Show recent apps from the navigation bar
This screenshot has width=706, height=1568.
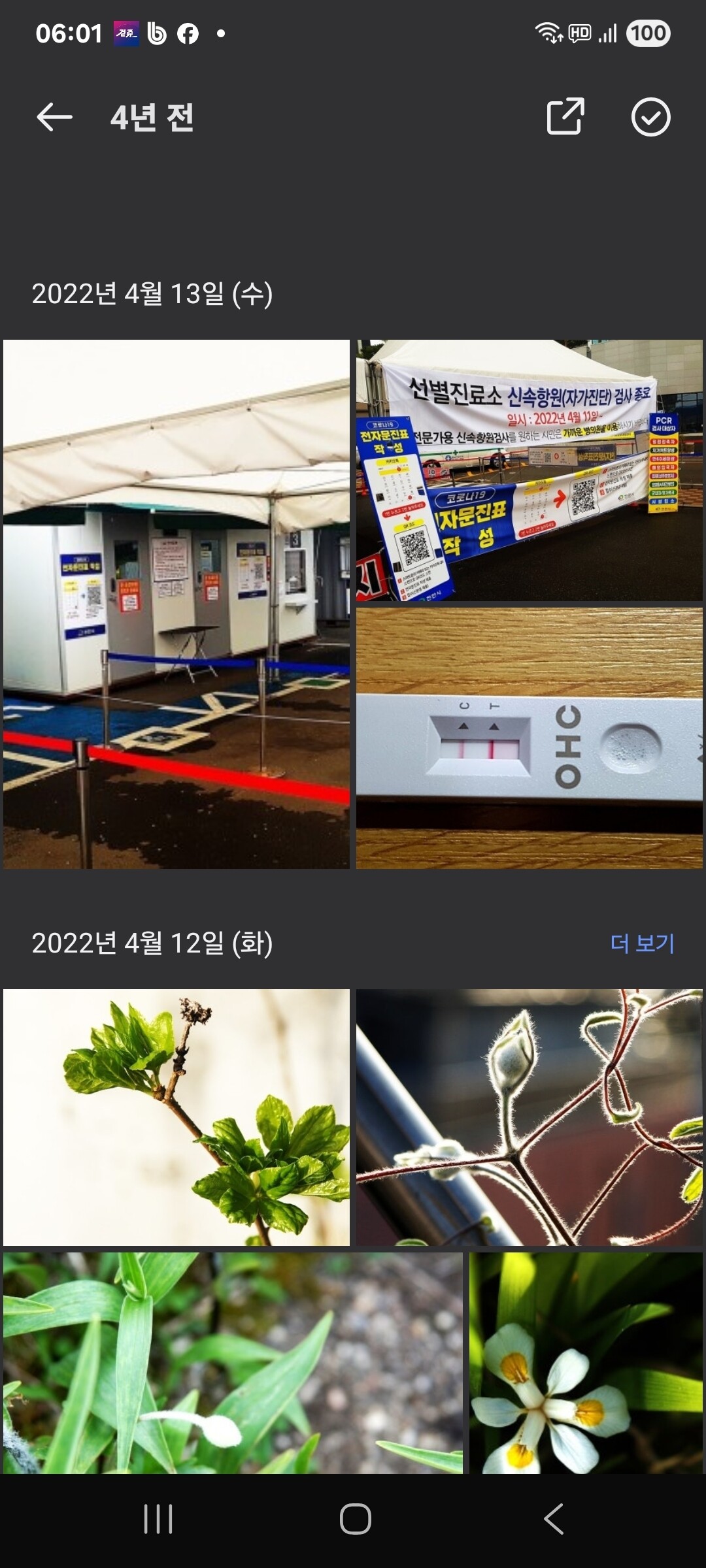click(x=158, y=1519)
